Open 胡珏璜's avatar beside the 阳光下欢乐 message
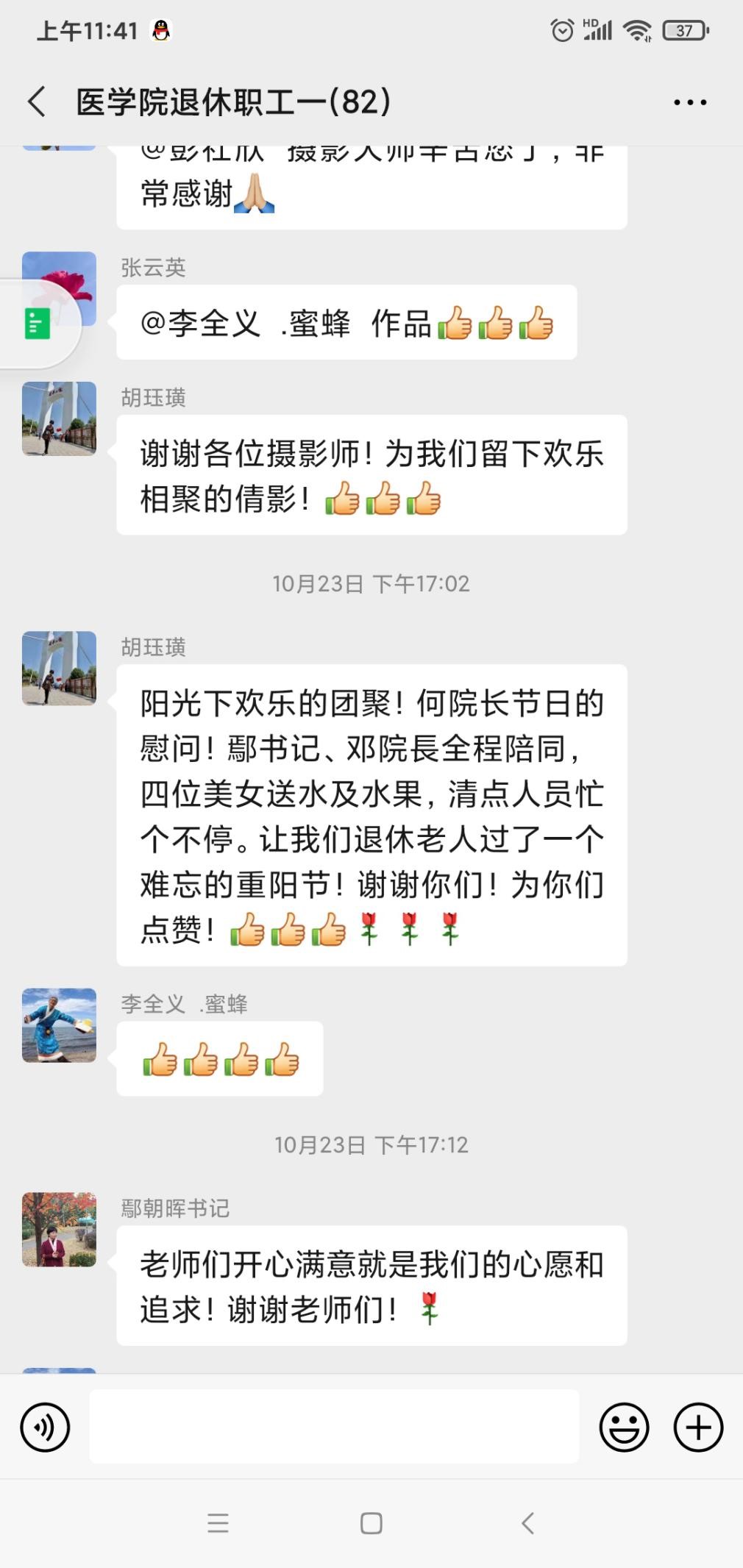 pos(59,668)
